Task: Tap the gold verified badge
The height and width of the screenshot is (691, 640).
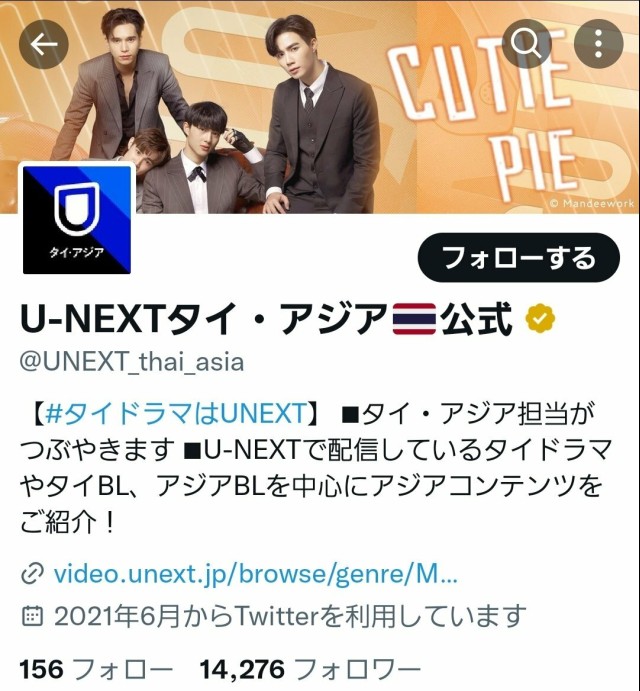Action: (x=541, y=320)
